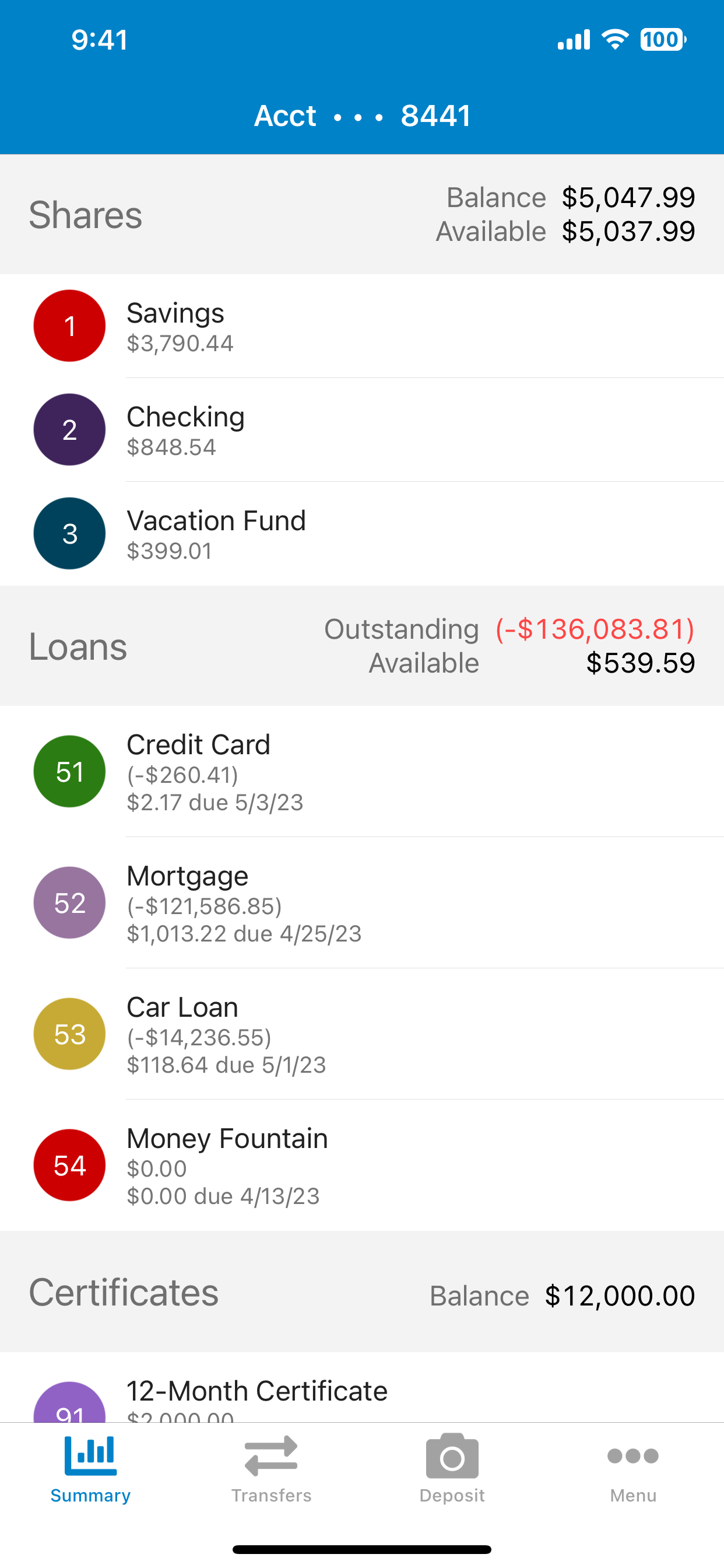Switch to the Deposit tab
This screenshot has width=724, height=1568.
coord(451,1473)
